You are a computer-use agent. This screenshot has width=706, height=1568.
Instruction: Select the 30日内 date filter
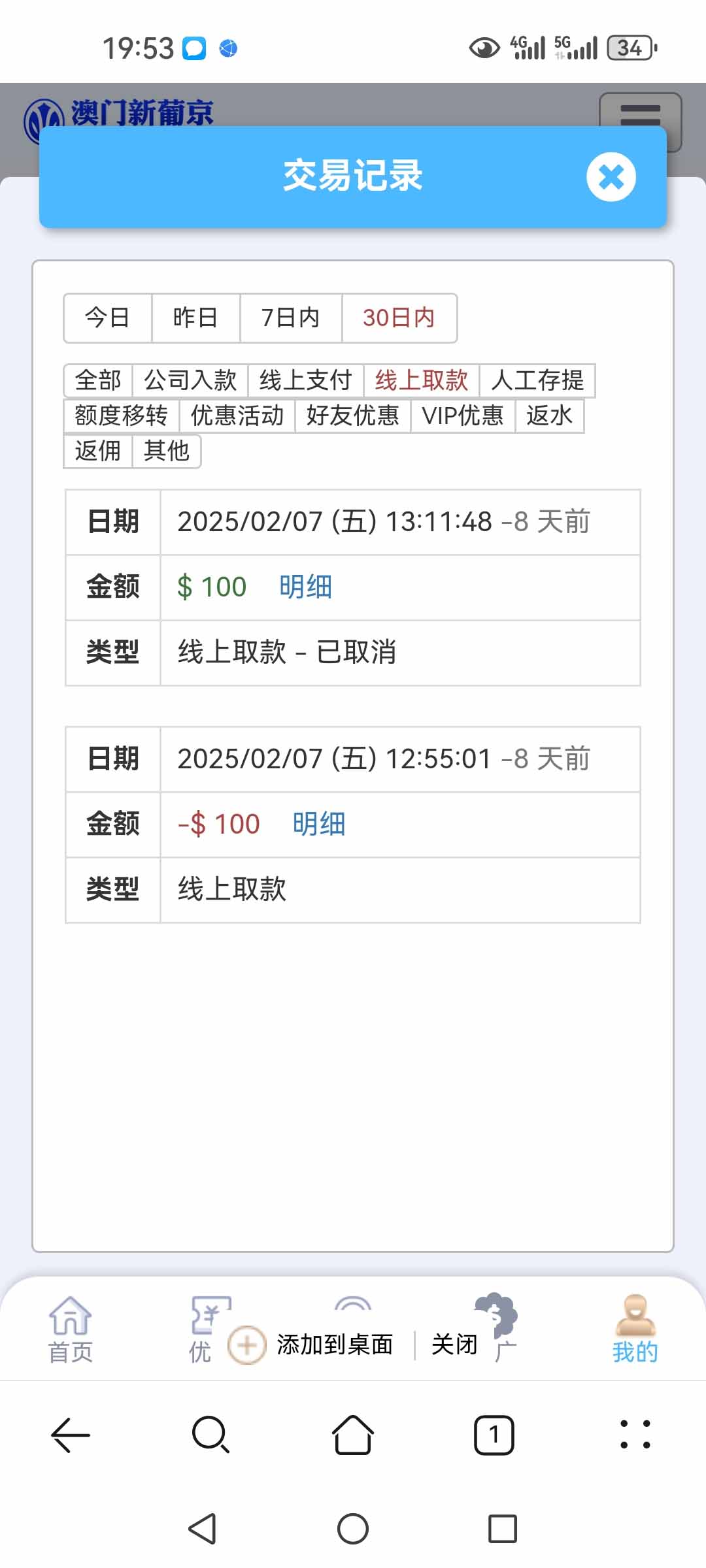point(399,318)
